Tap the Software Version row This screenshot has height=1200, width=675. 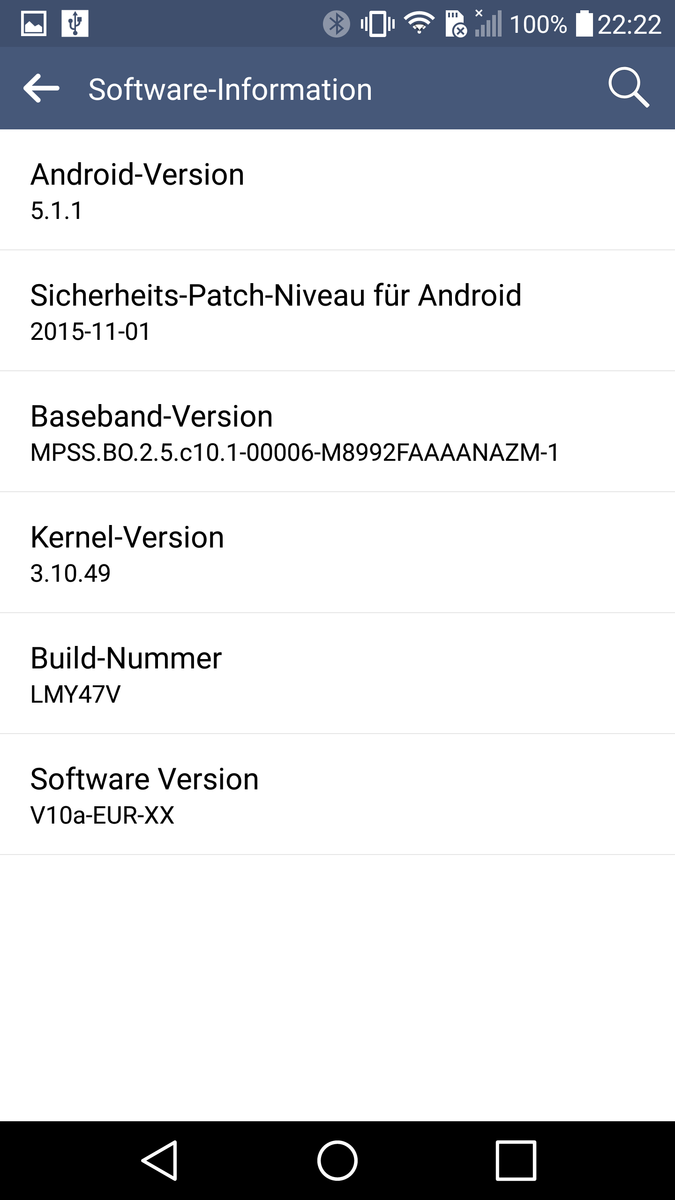tap(337, 794)
